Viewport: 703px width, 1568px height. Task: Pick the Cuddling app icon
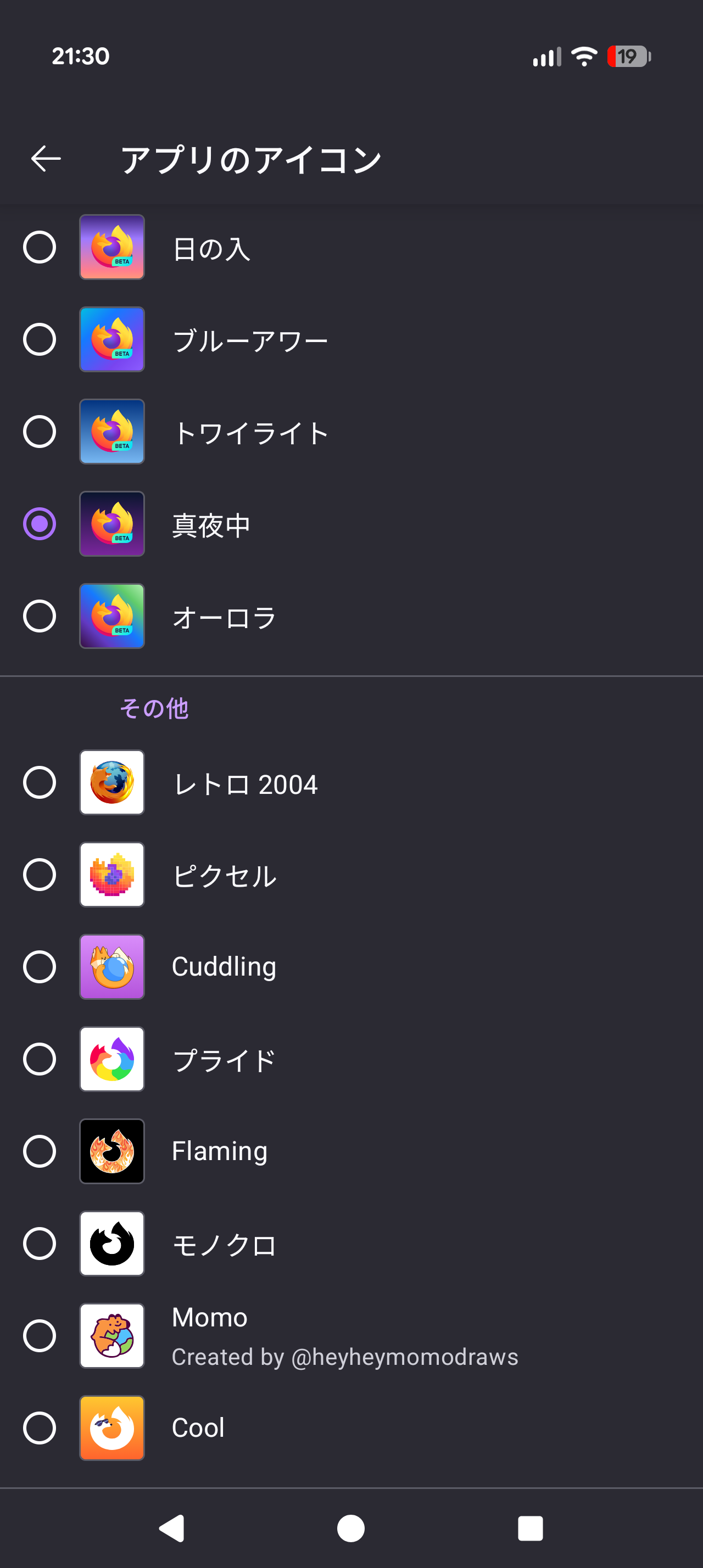click(40, 967)
